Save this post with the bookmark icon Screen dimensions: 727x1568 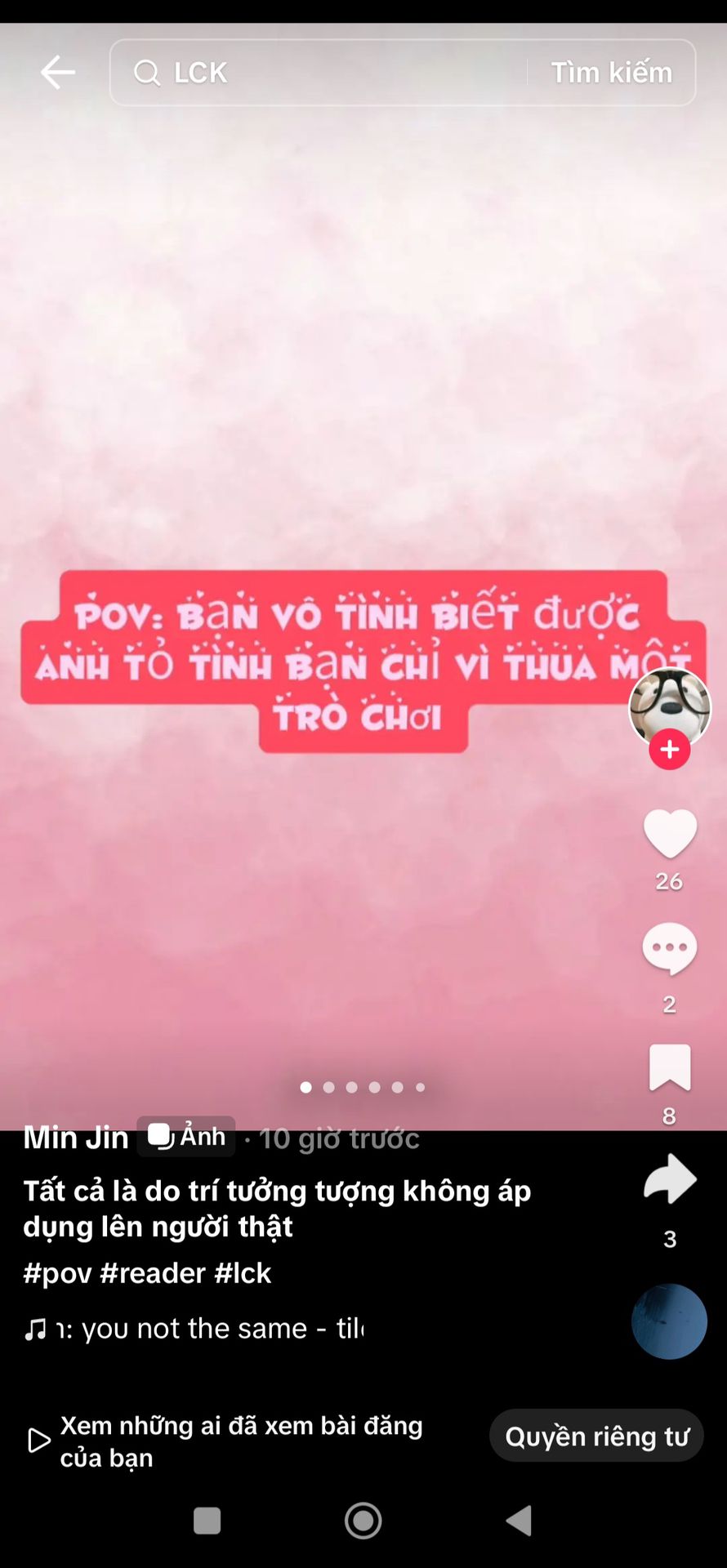(x=670, y=1067)
